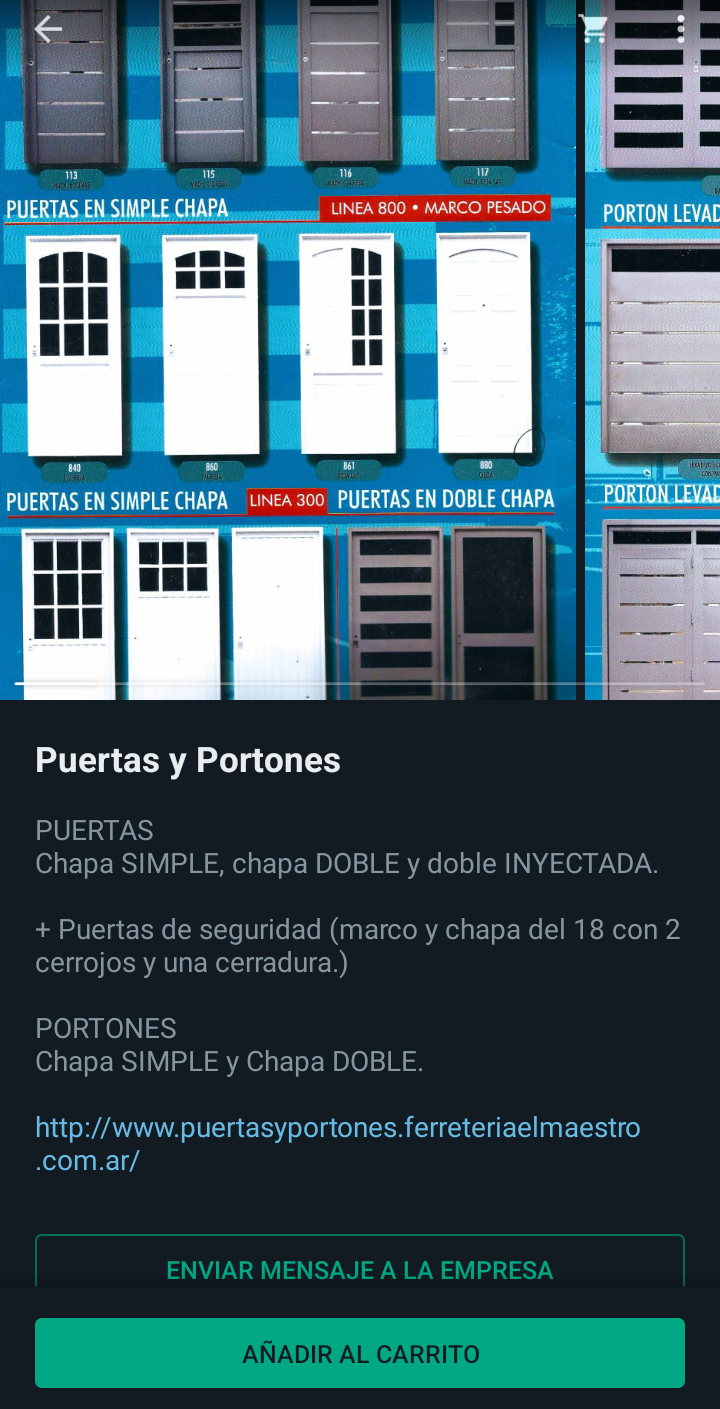Select door model 116 thumbnail

pyautogui.click(x=345, y=90)
